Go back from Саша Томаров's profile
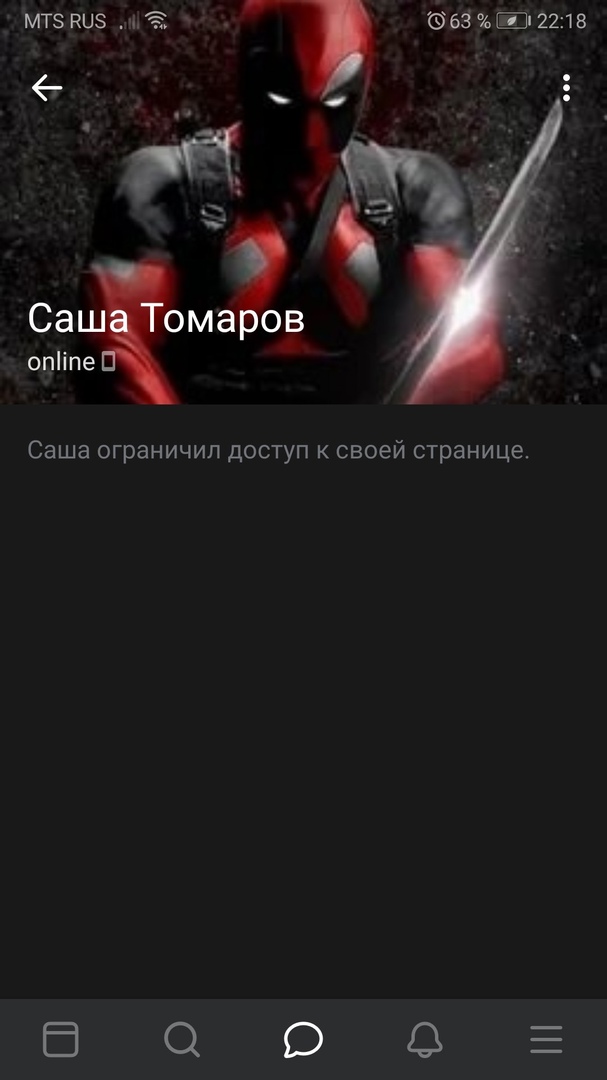The image size is (607, 1080). coord(47,88)
